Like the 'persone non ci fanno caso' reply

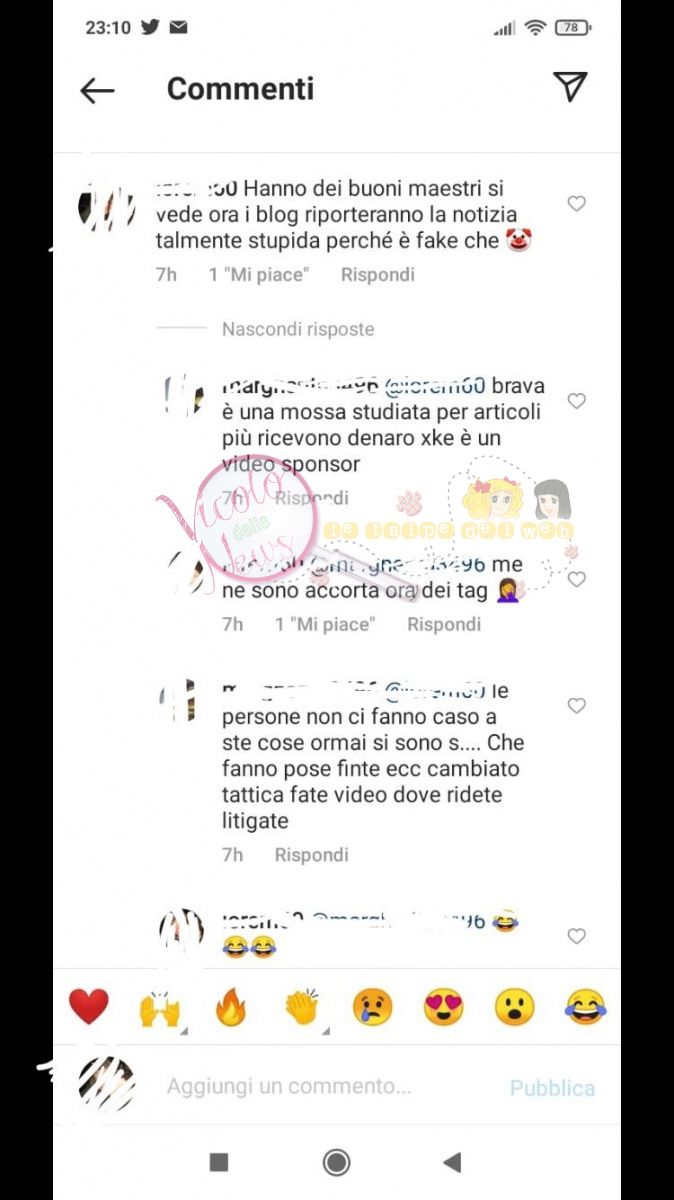point(576,706)
